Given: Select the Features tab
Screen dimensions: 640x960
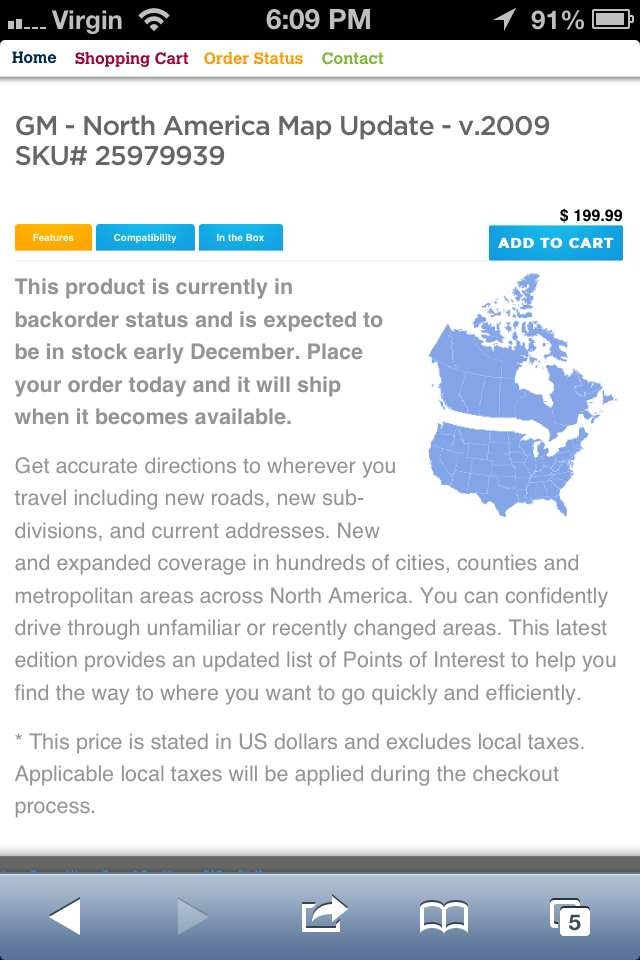Looking at the screenshot, I should (x=53, y=238).
